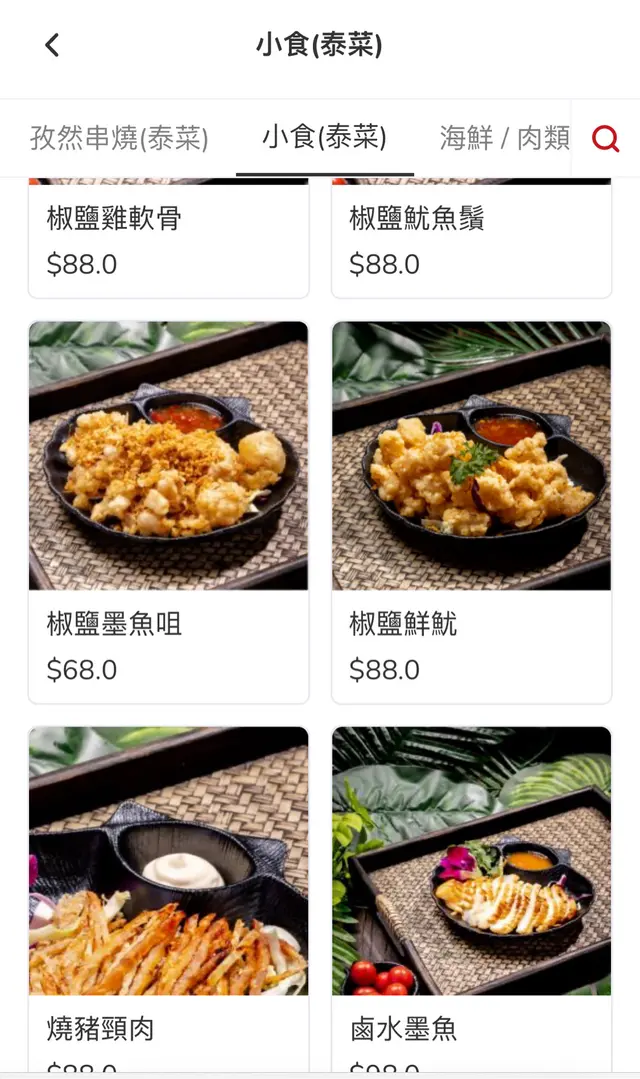
Task: Open the 椒鹽魷魚鬚 item card
Action: pos(471,240)
